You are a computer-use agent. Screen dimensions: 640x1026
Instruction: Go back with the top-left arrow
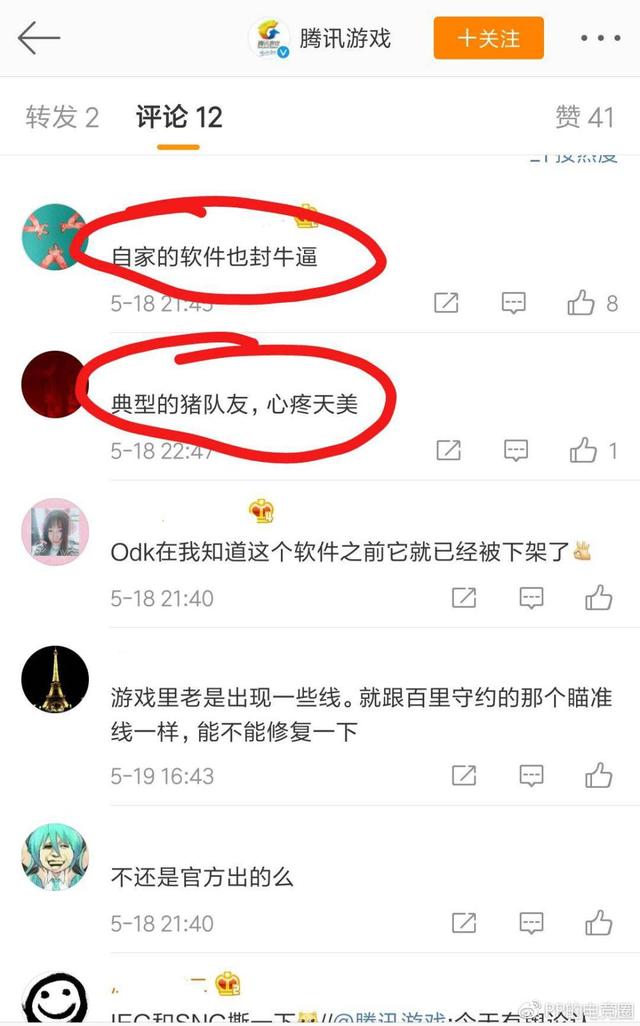(x=39, y=39)
